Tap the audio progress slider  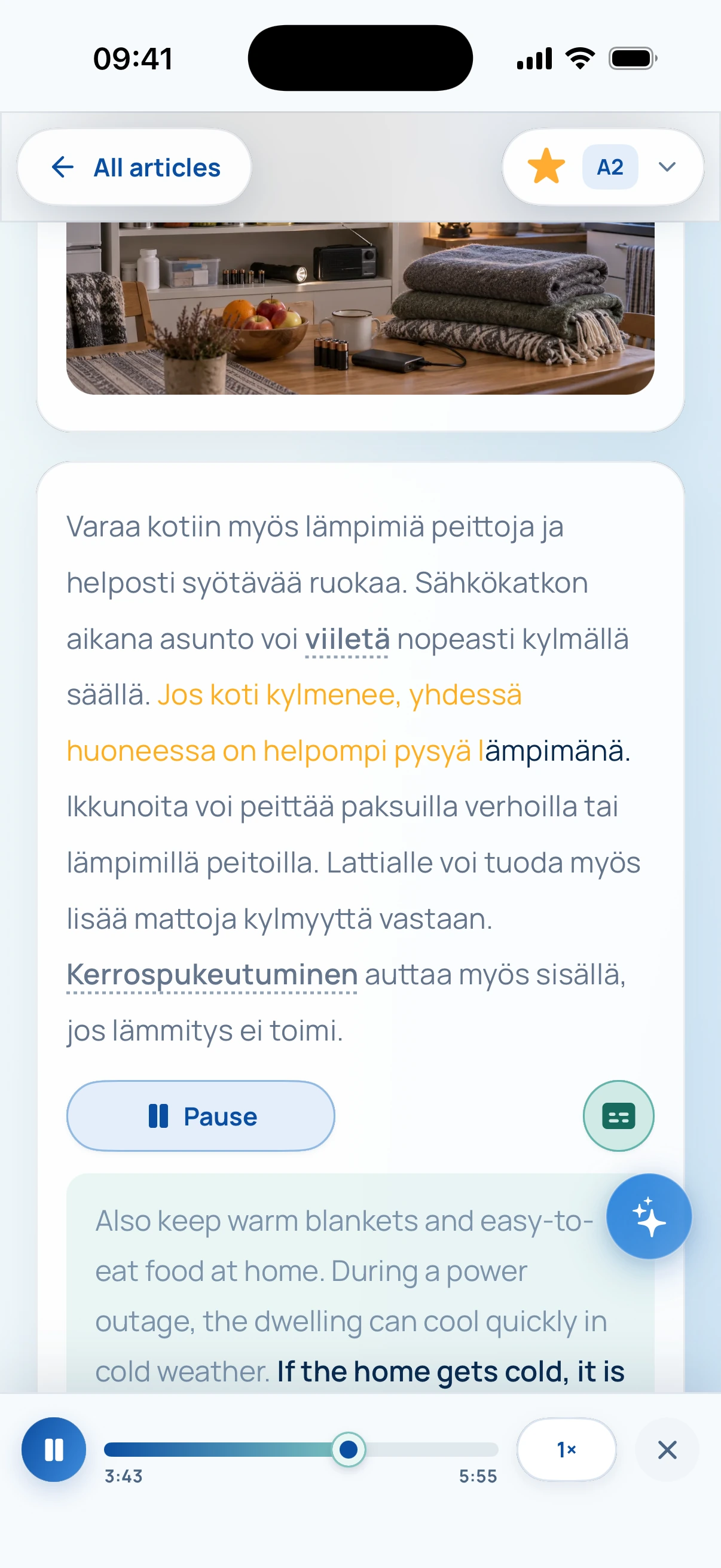pos(301,1450)
